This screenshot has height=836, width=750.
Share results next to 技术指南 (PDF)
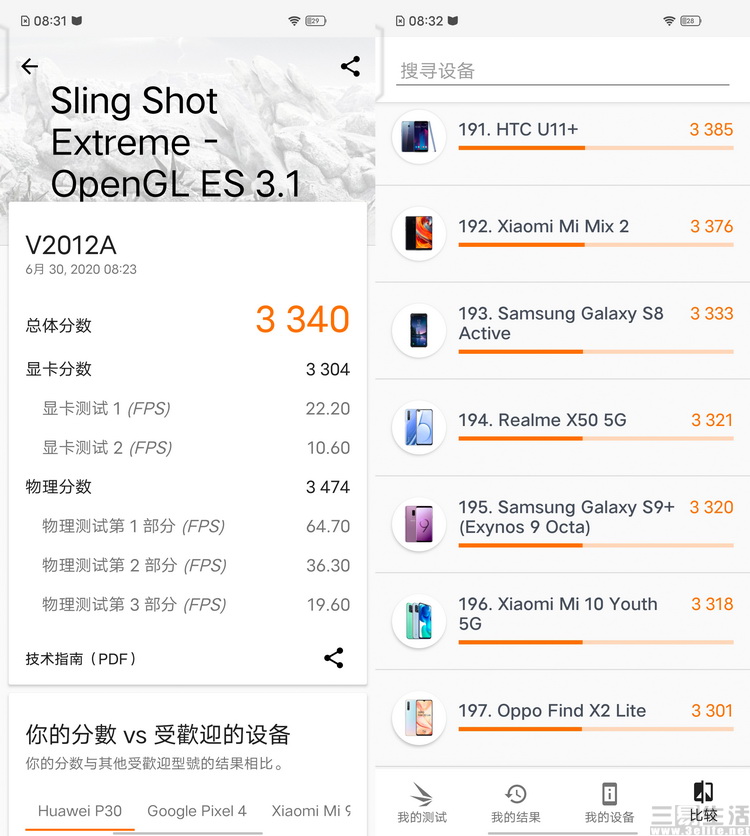point(334,658)
